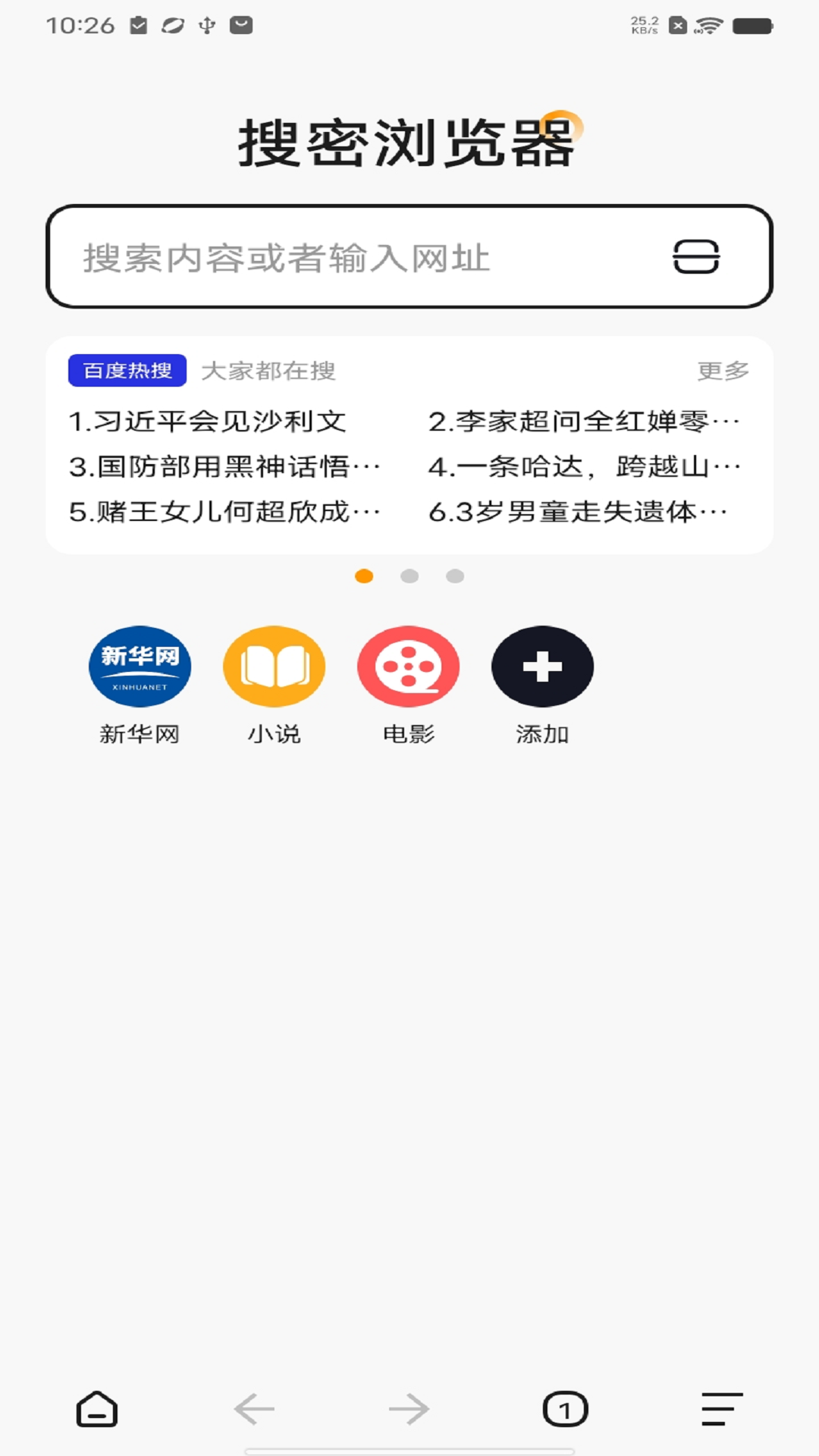Open hot search 5.赌王女儿何超欣
Viewport: 819px width, 1456px height.
point(224,512)
